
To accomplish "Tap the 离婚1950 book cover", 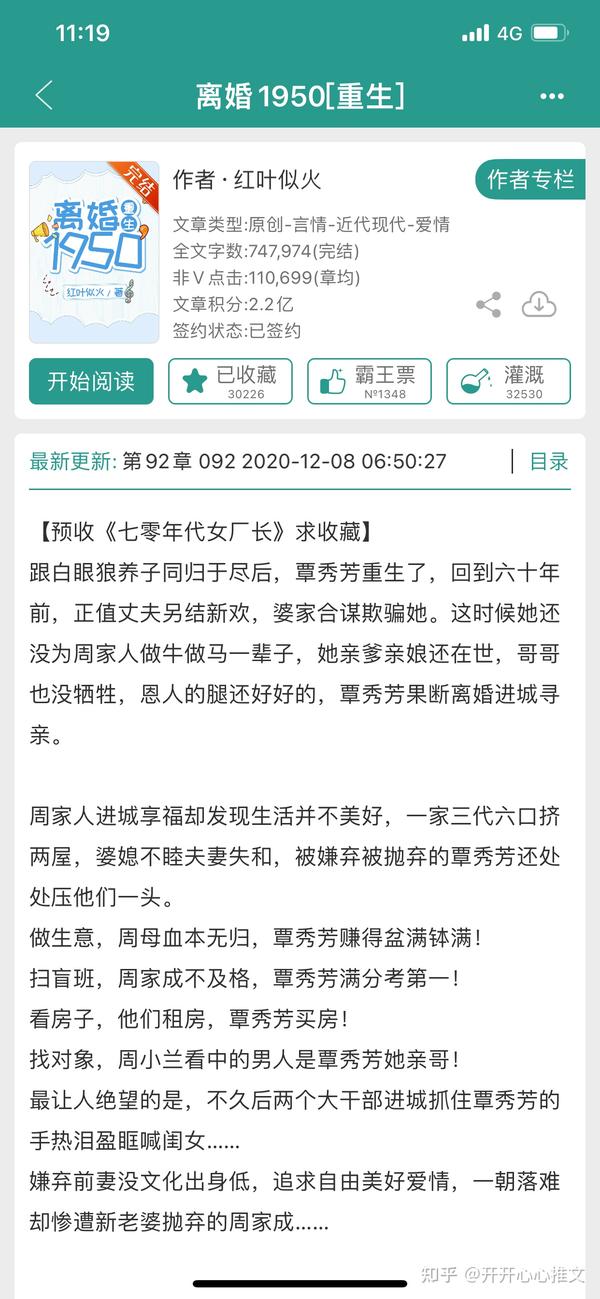I will [94, 252].
